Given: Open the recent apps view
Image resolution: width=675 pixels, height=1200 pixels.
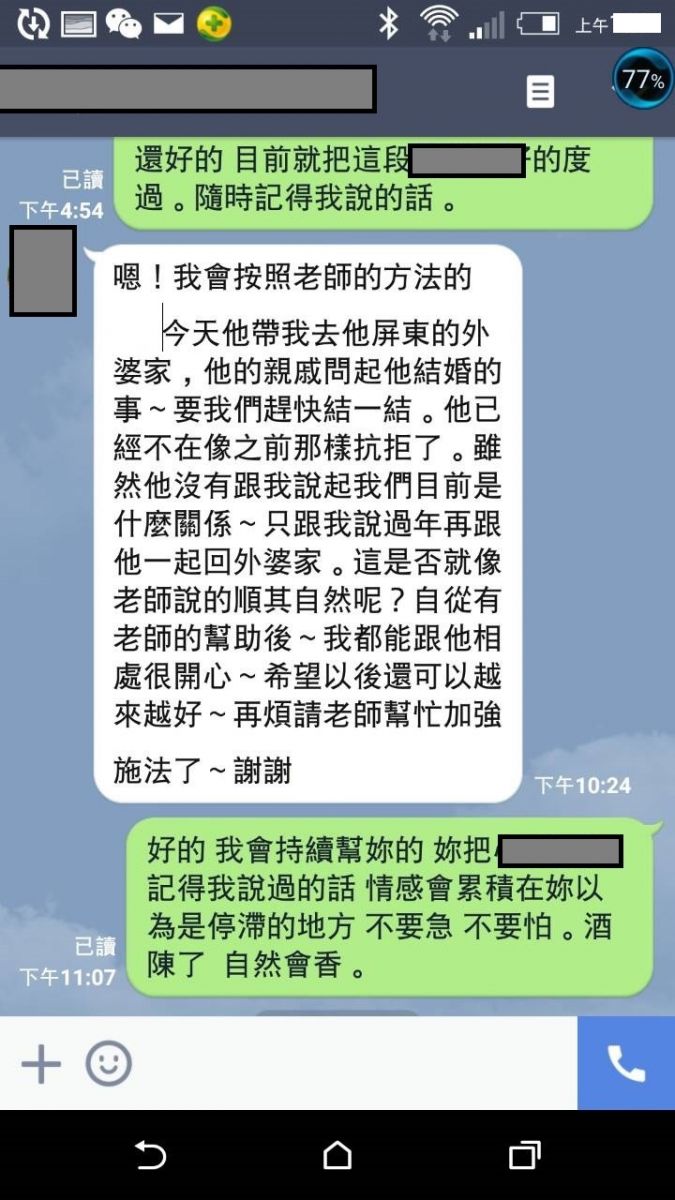Looking at the screenshot, I should [524, 1156].
